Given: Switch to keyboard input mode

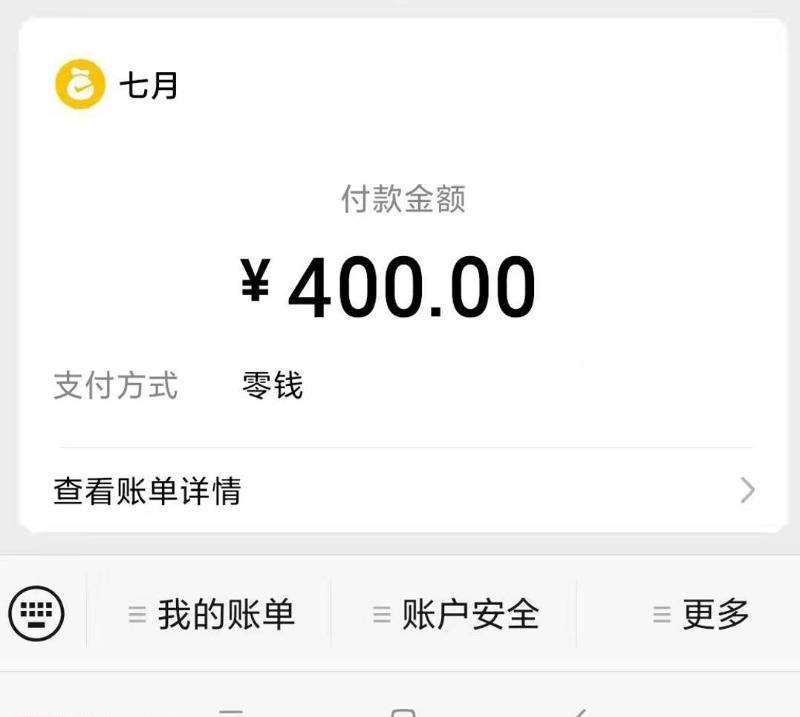Looking at the screenshot, I should click(37, 612).
